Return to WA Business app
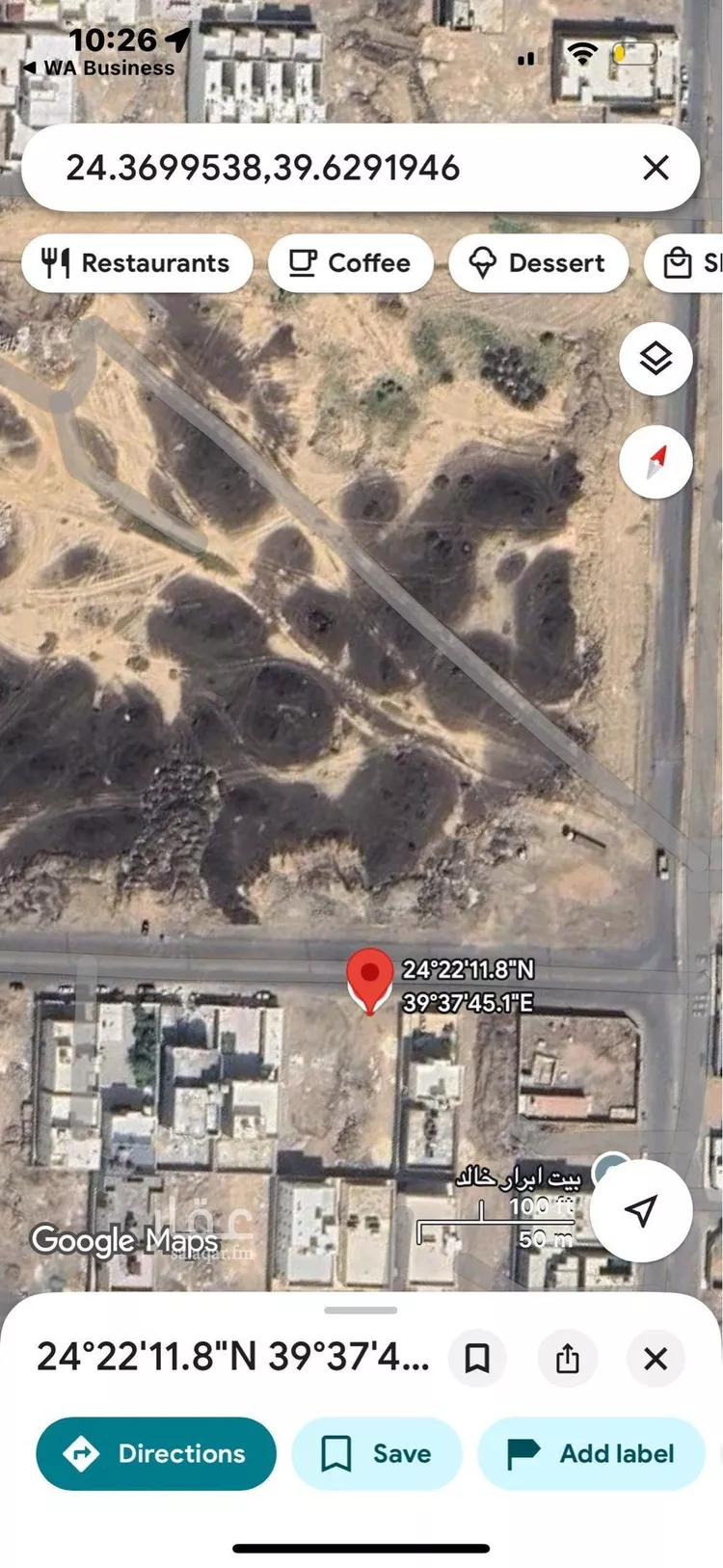The height and width of the screenshot is (1568, 723). tap(98, 68)
